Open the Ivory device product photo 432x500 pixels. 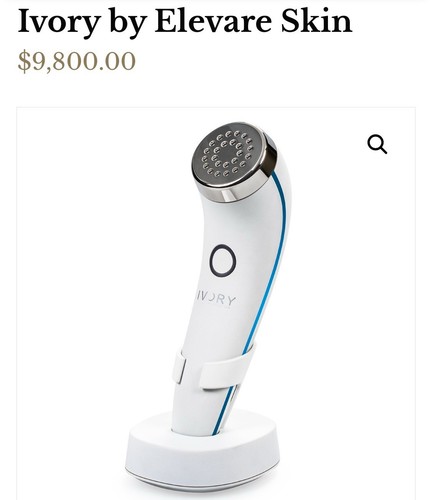(216, 304)
